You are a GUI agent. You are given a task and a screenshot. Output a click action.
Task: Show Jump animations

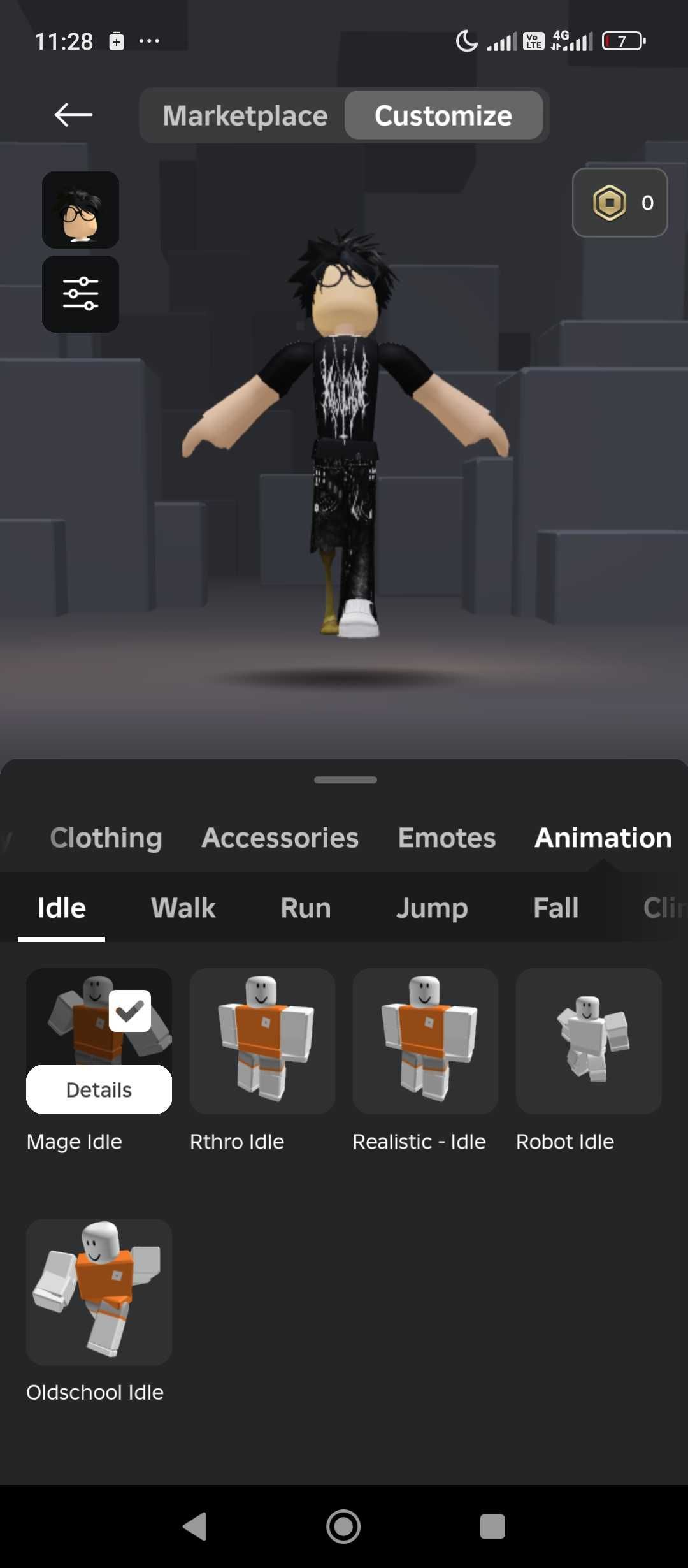coord(432,908)
